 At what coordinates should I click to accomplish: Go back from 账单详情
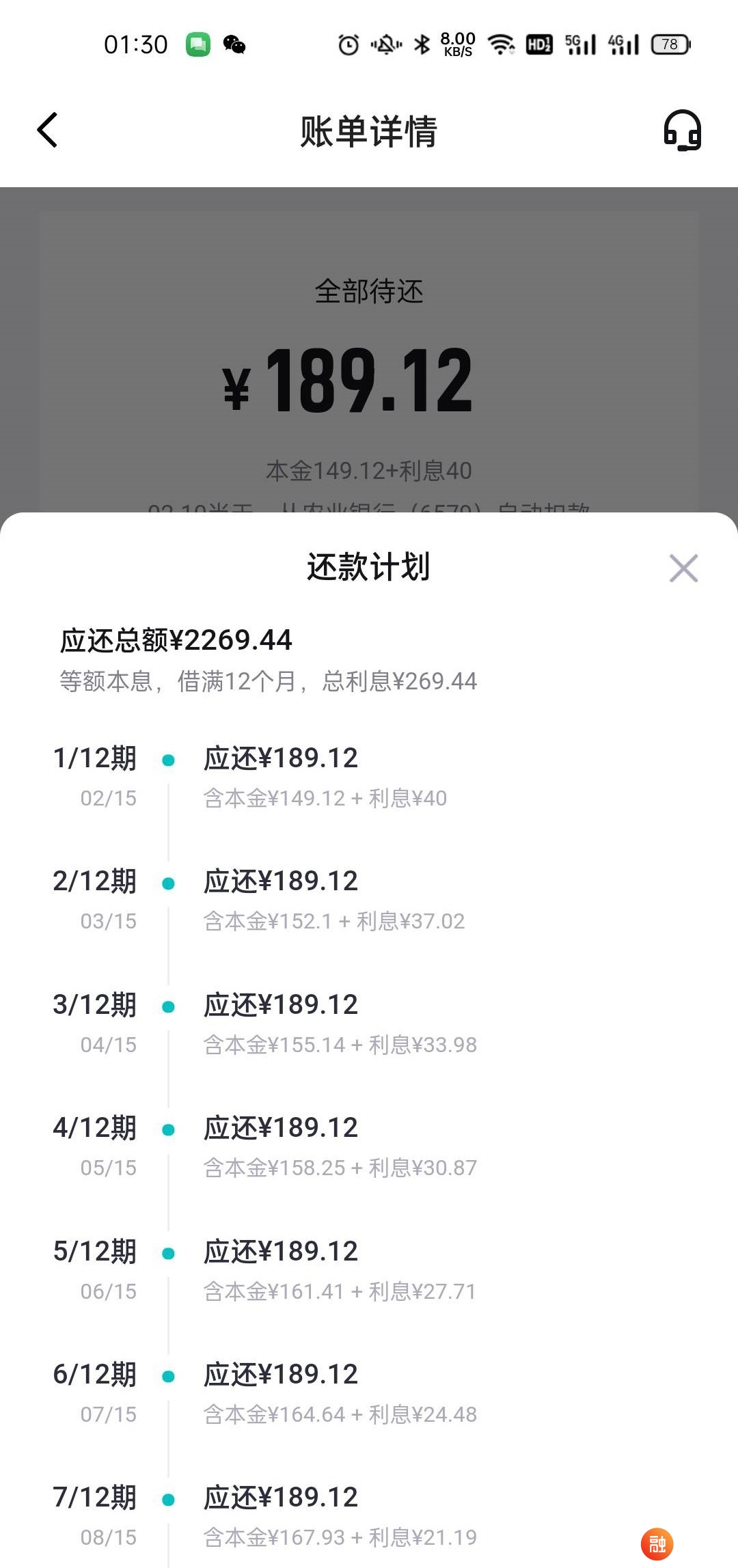click(x=47, y=130)
